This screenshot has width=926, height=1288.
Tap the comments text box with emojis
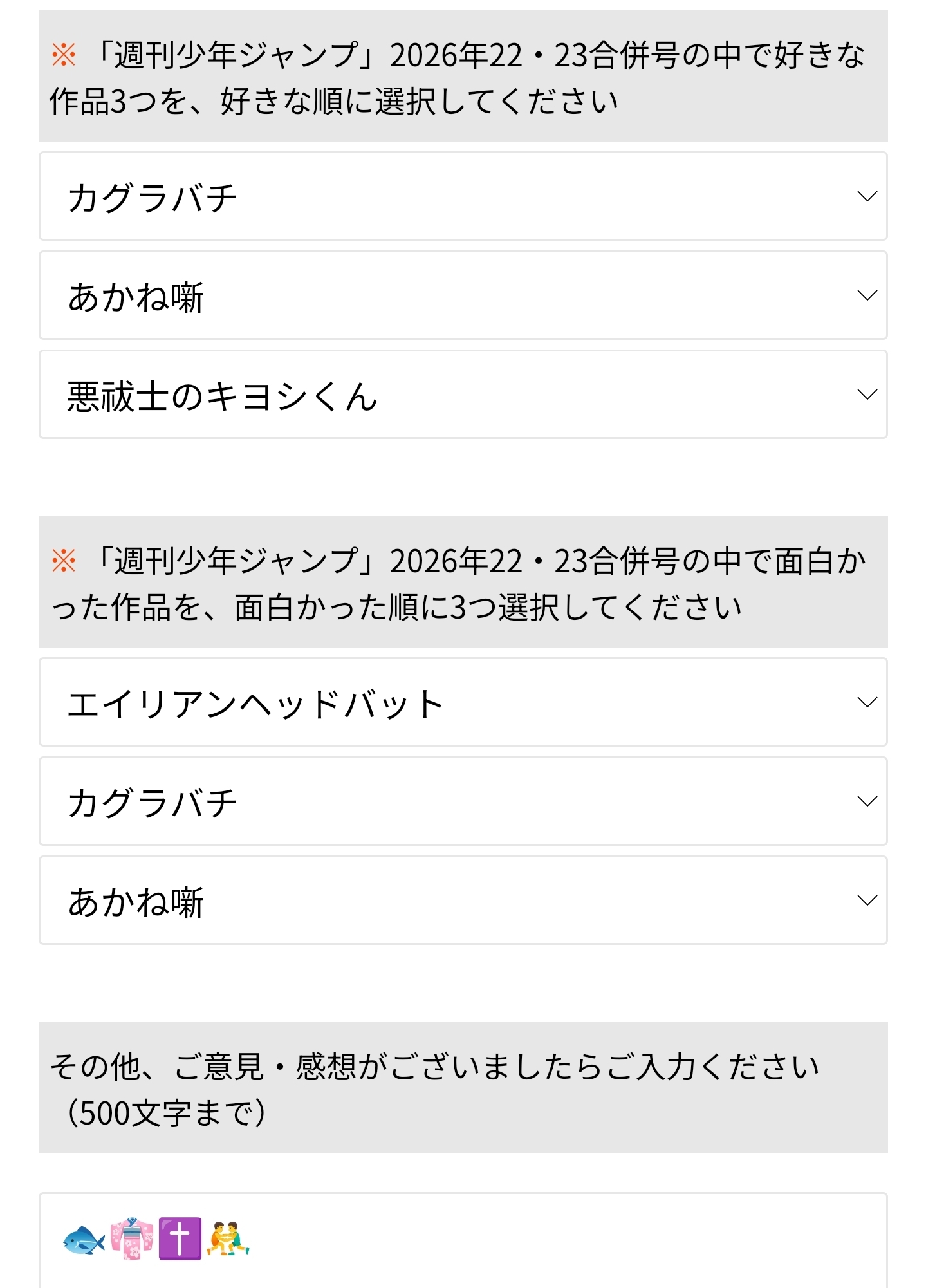[463, 1241]
